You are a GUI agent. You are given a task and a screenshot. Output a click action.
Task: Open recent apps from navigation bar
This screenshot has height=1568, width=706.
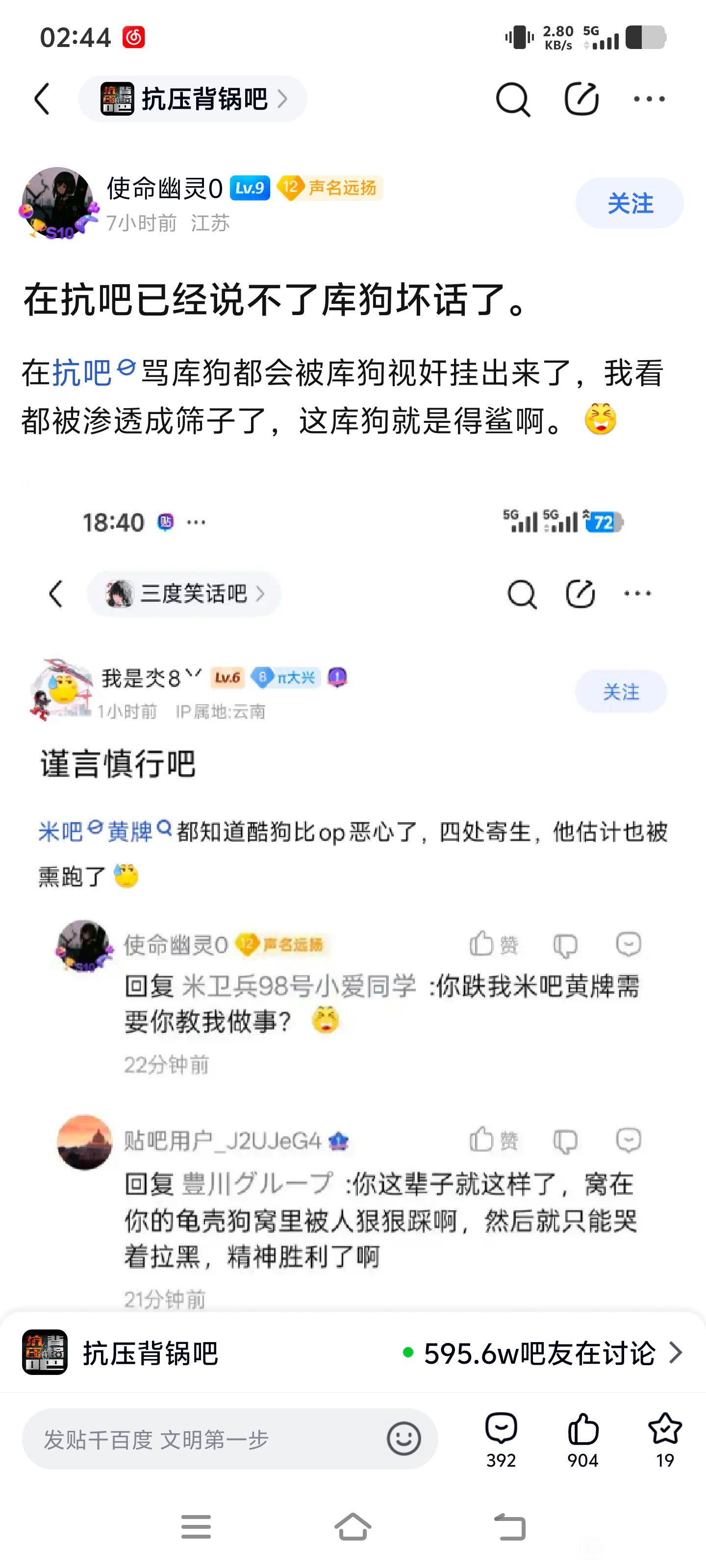(x=196, y=1527)
